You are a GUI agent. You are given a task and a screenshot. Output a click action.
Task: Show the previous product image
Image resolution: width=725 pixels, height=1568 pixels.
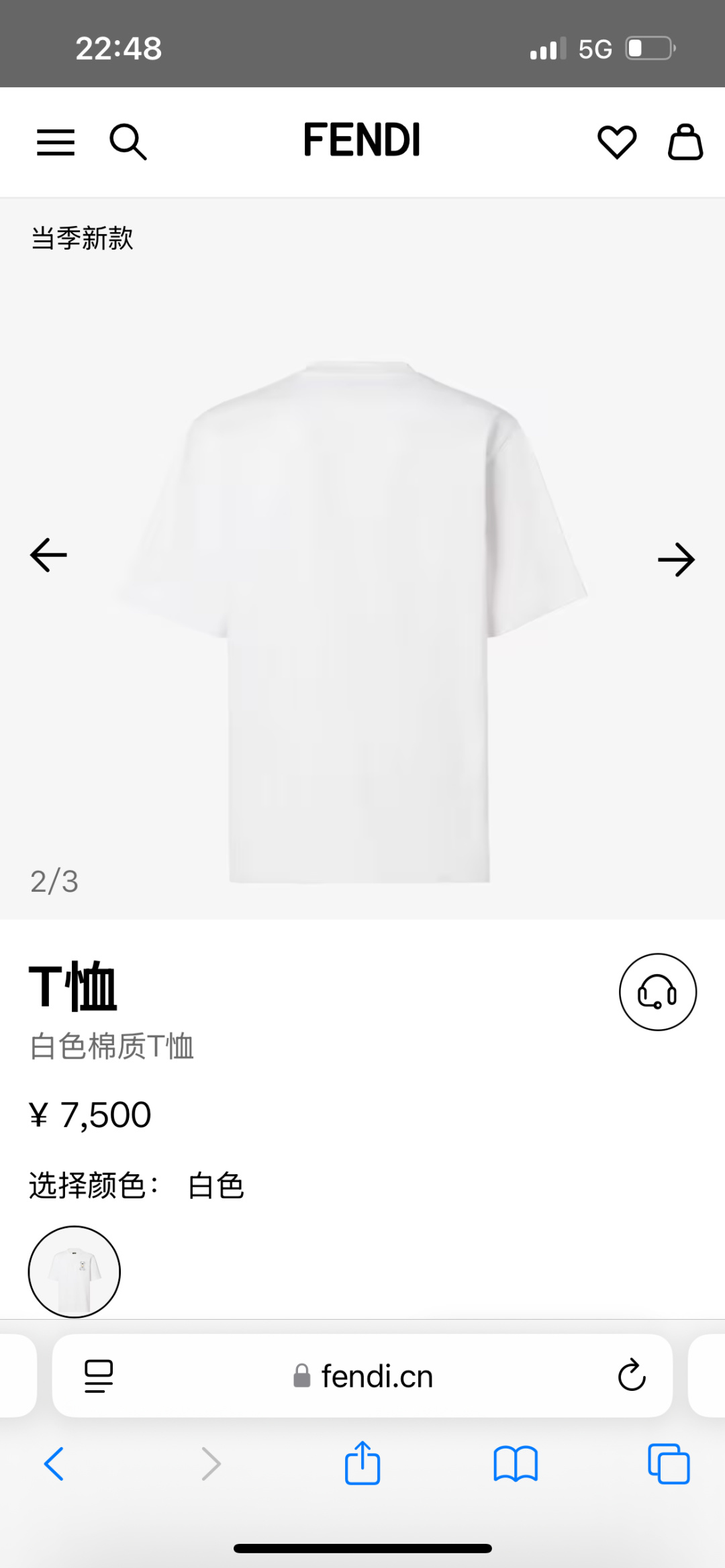(x=49, y=555)
